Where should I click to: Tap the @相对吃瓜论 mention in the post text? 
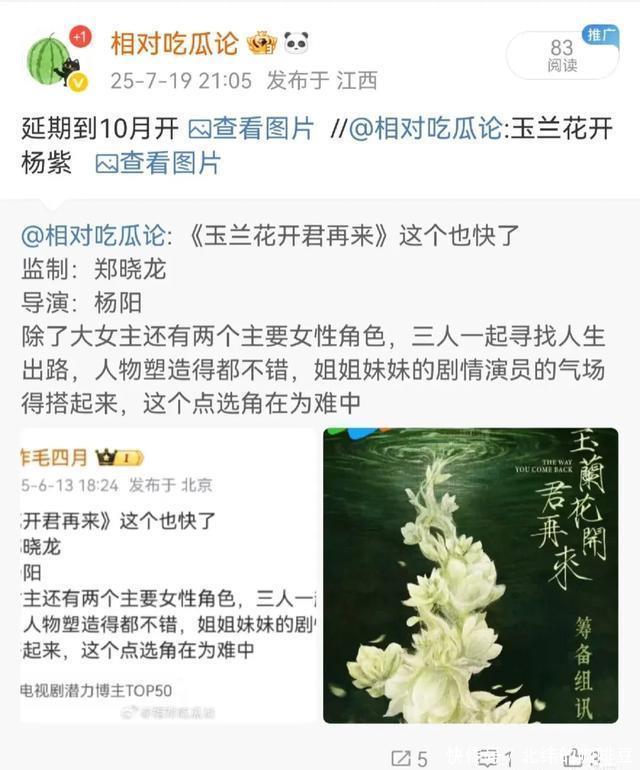click(x=422, y=128)
